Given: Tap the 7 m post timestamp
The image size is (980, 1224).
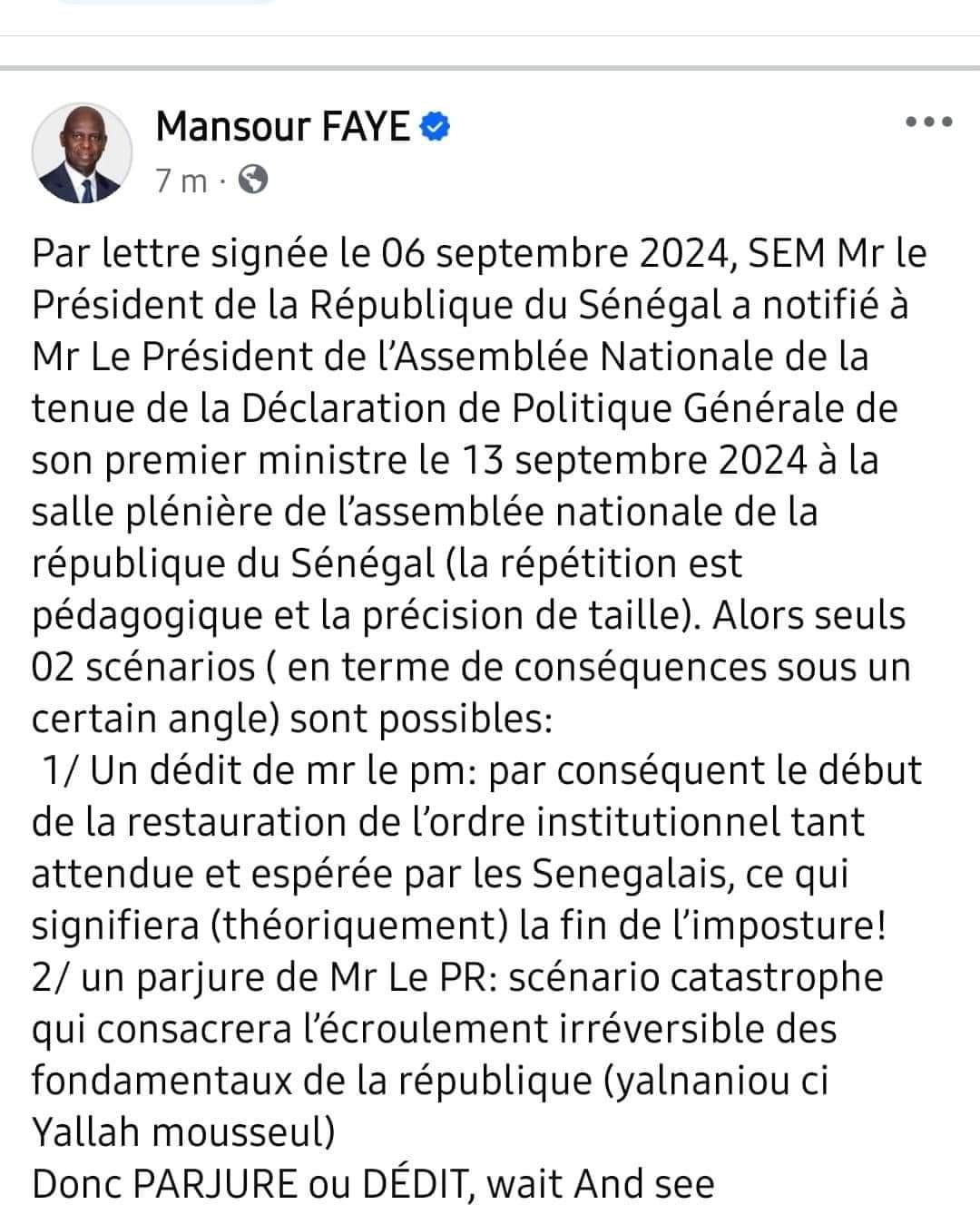Looking at the screenshot, I should click(x=181, y=181).
